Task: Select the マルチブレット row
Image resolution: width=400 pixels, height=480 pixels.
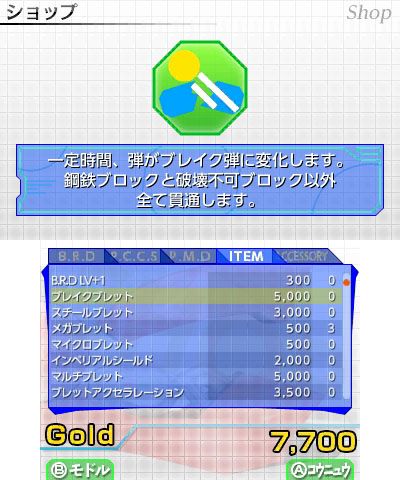Action: pos(196,376)
